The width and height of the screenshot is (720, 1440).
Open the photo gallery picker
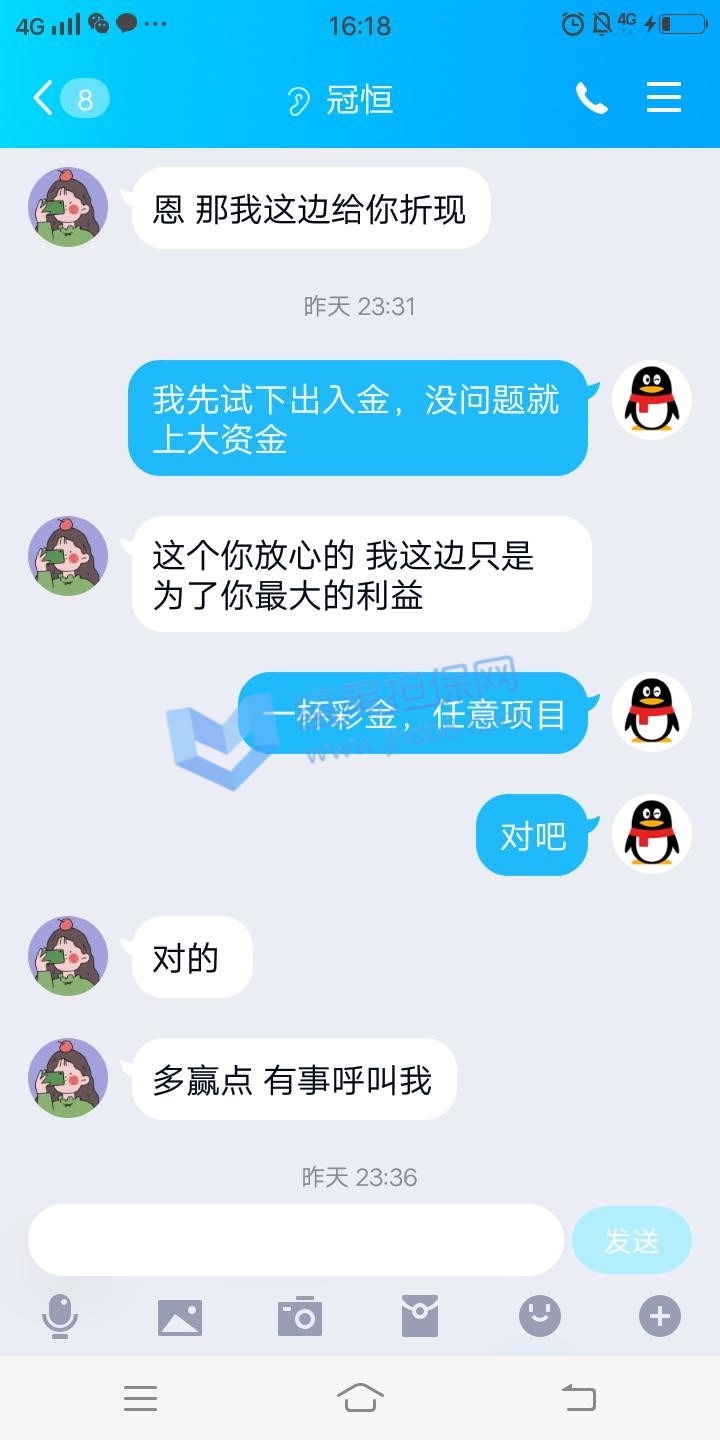[180, 1317]
